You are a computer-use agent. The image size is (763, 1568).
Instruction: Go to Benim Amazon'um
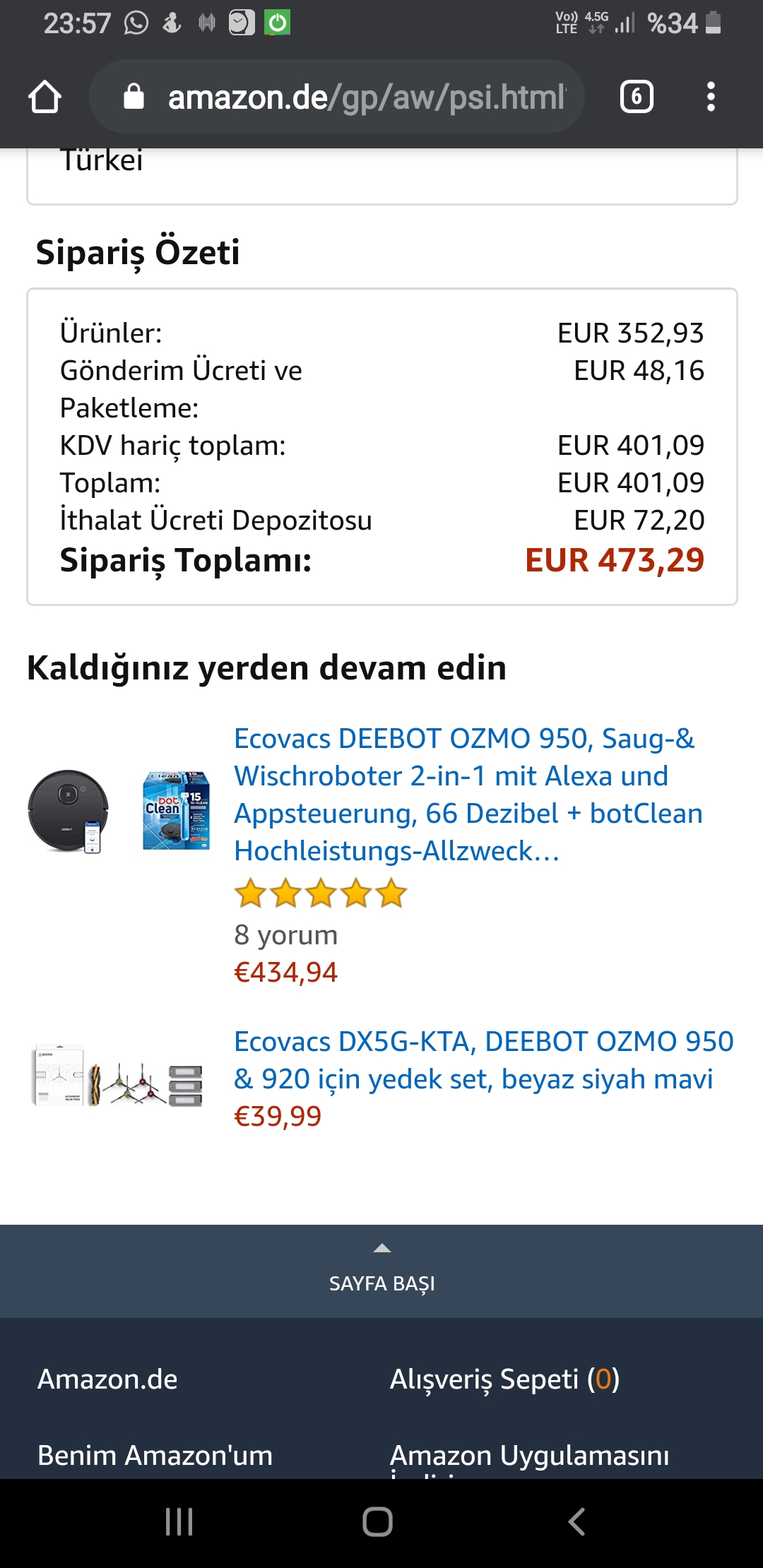point(155,1456)
